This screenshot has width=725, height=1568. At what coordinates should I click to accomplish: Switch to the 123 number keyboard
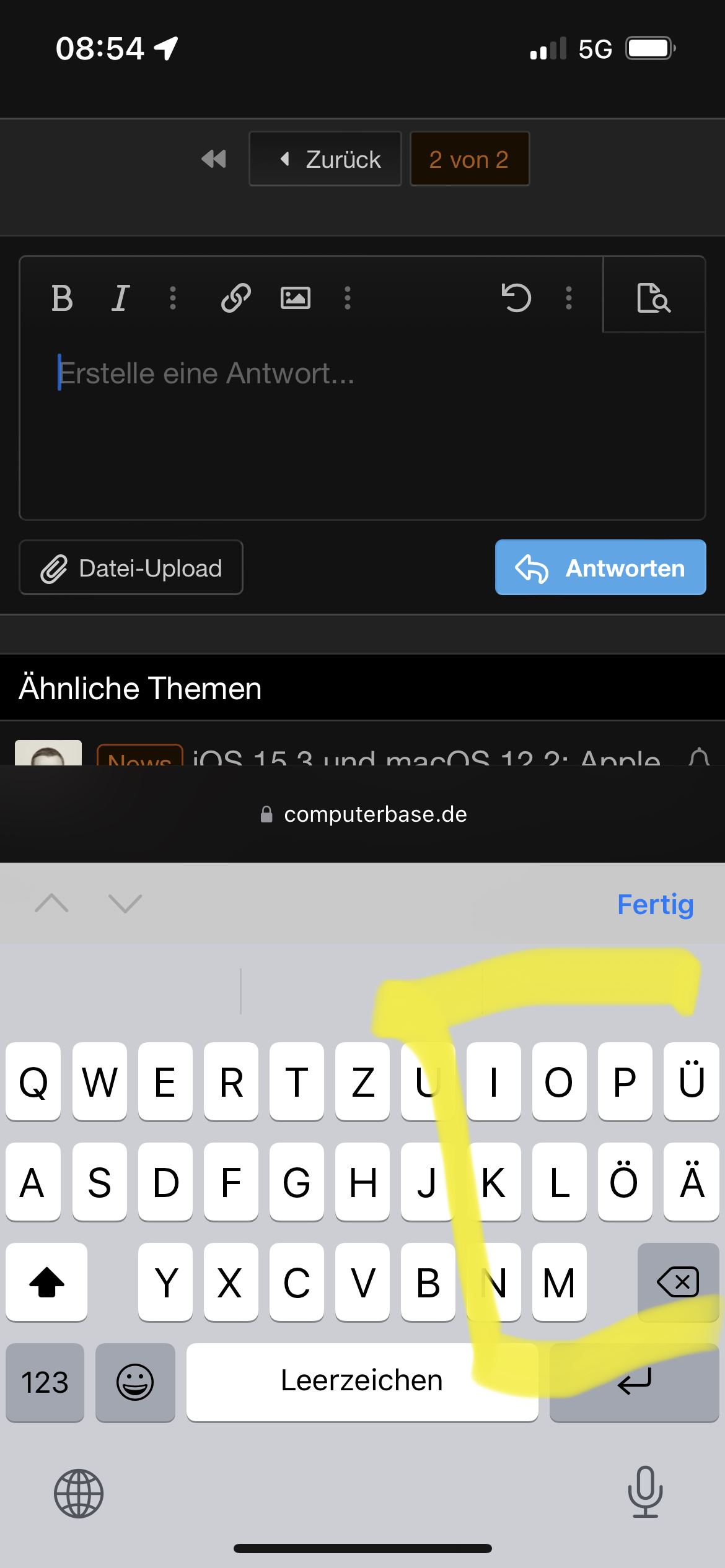pos(45,1382)
